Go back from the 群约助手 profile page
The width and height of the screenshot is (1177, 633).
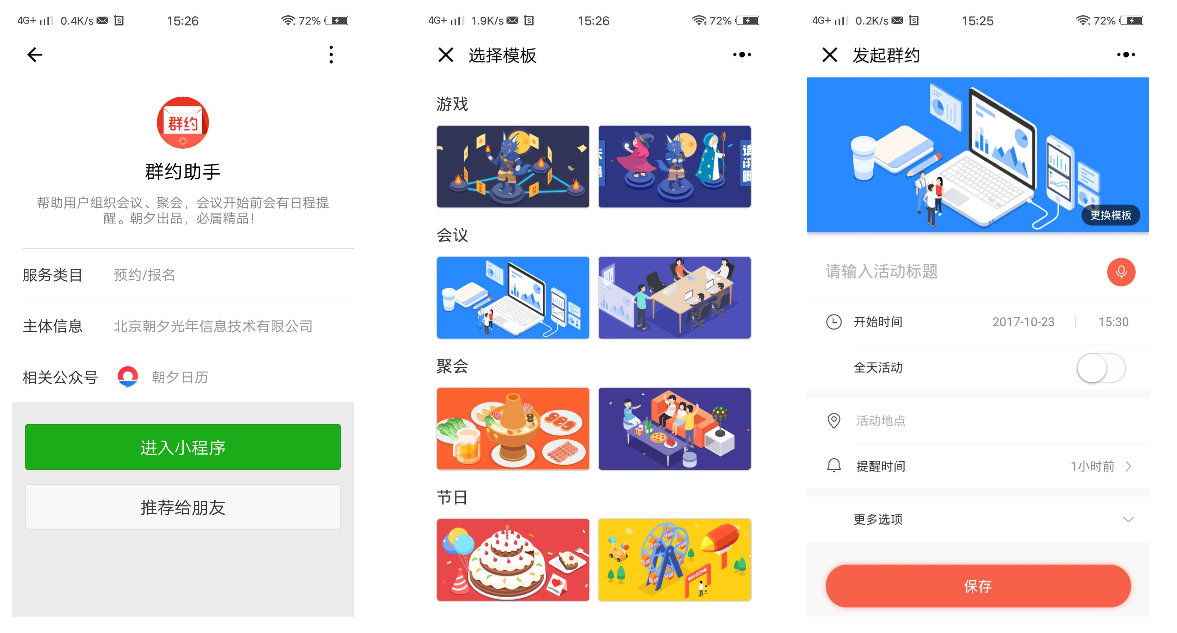pyautogui.click(x=35, y=55)
